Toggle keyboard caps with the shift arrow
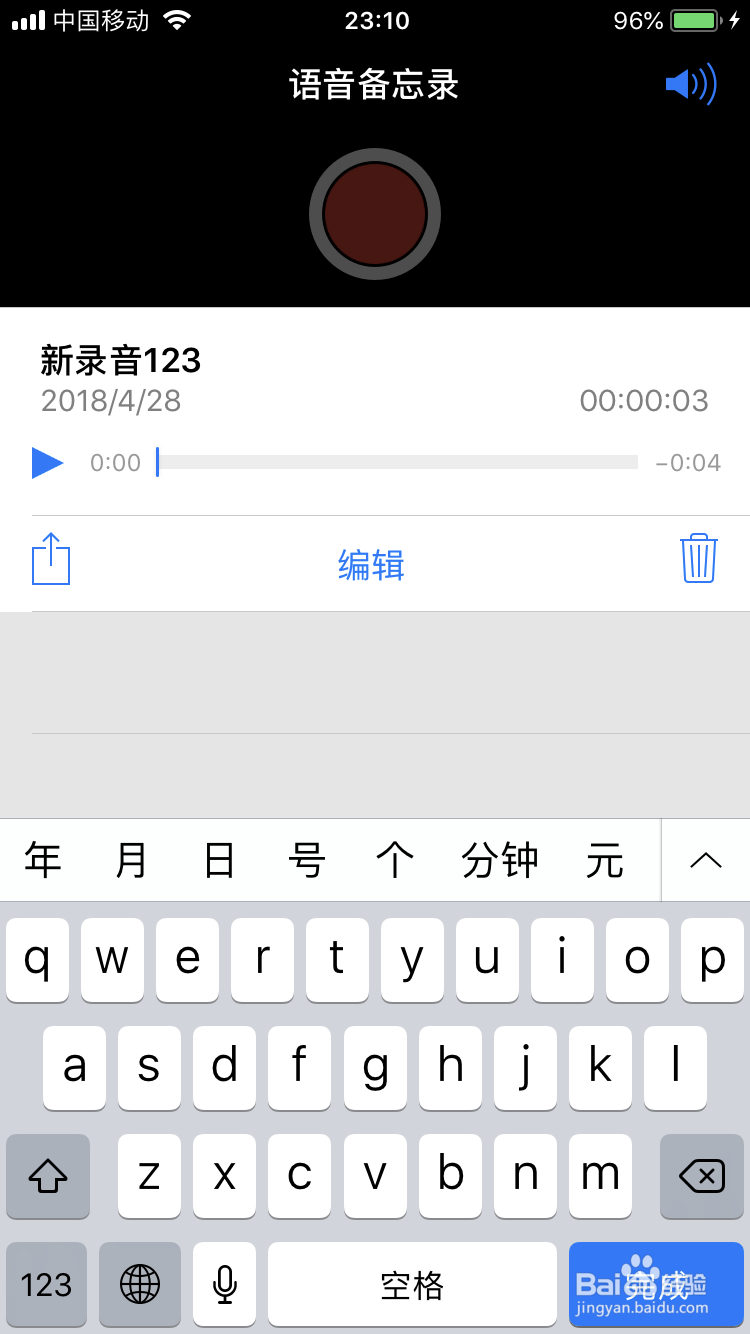 tap(47, 1177)
